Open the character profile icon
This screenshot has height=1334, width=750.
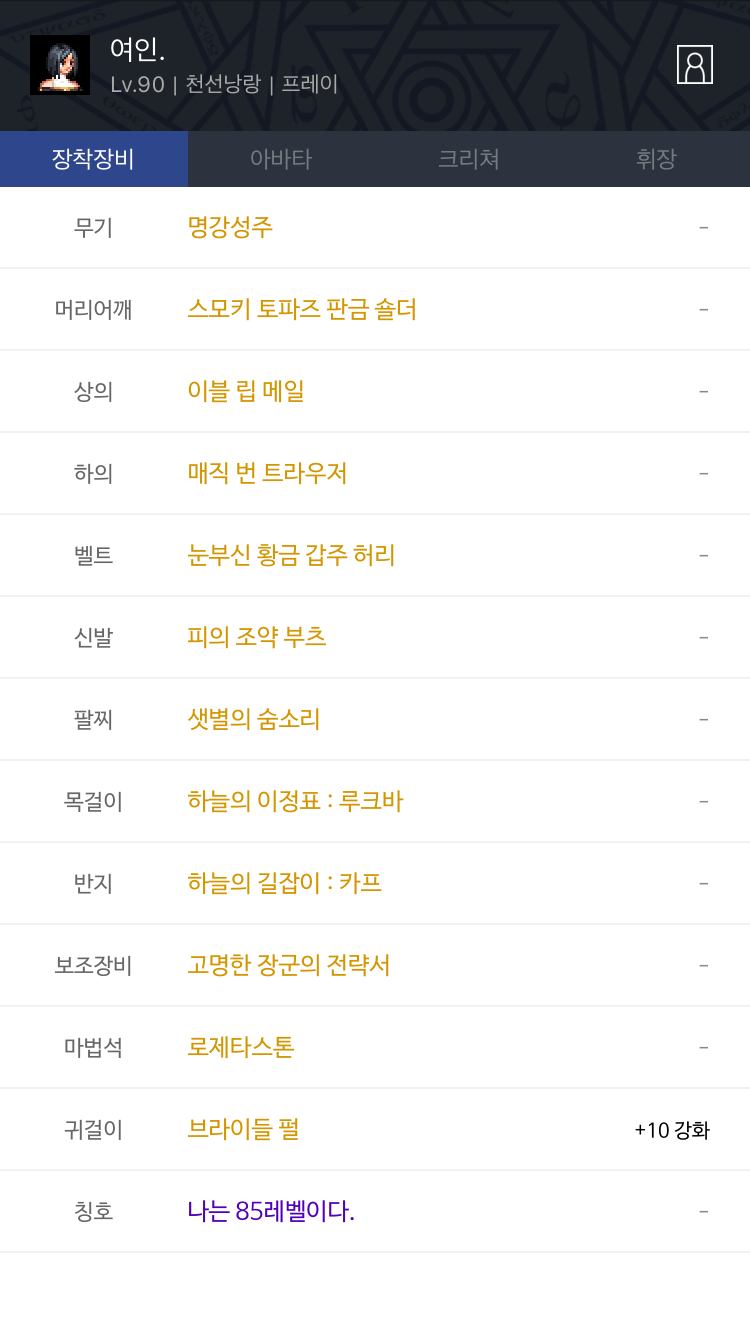coord(695,64)
